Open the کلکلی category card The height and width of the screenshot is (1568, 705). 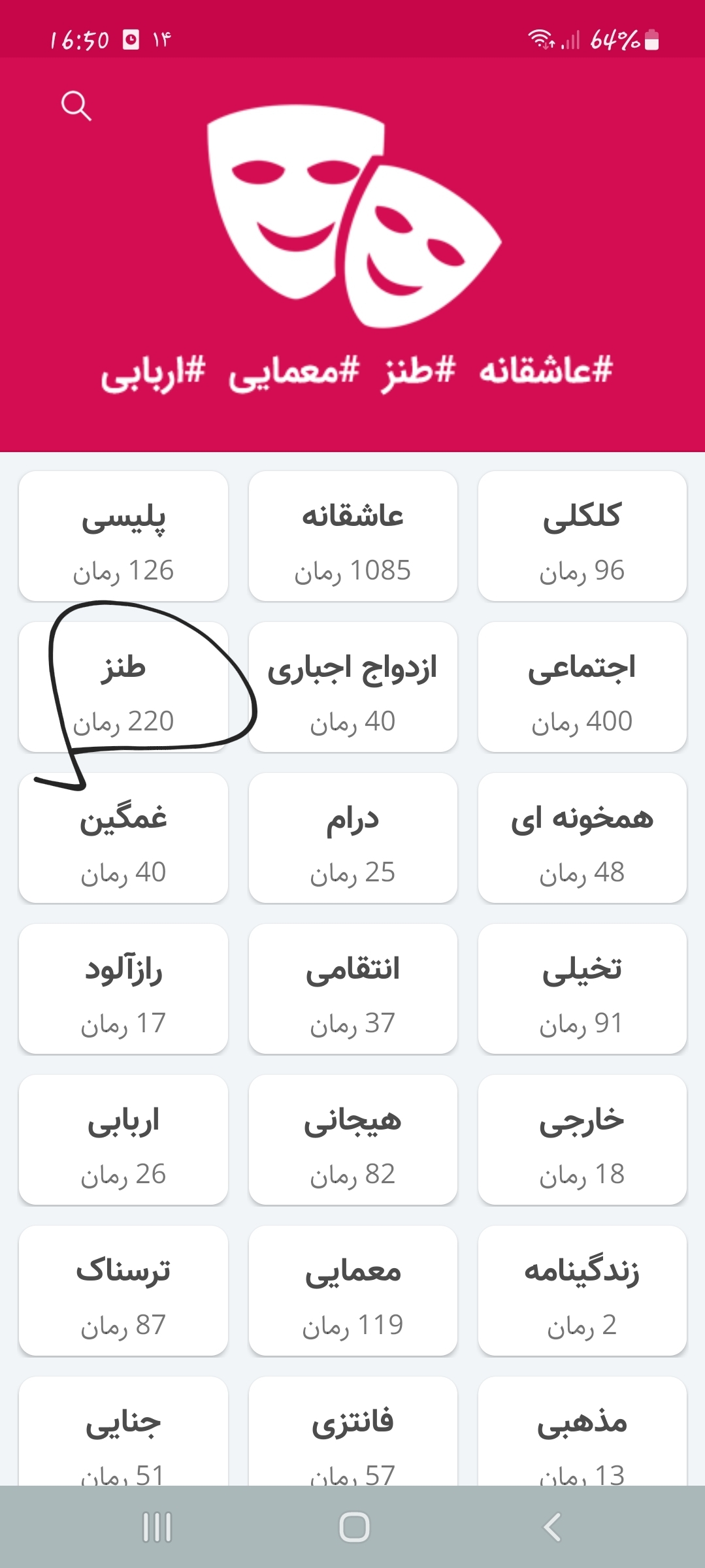(x=582, y=536)
